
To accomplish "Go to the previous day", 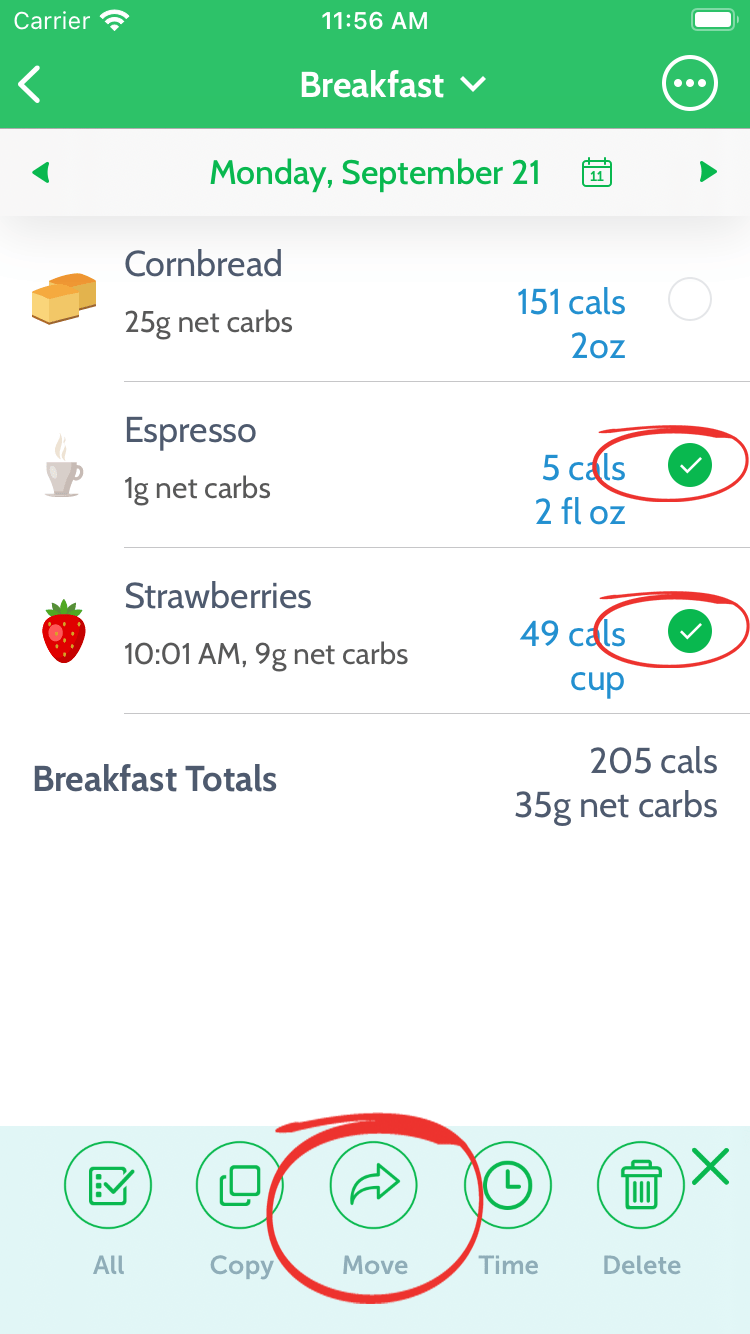I will coord(41,173).
